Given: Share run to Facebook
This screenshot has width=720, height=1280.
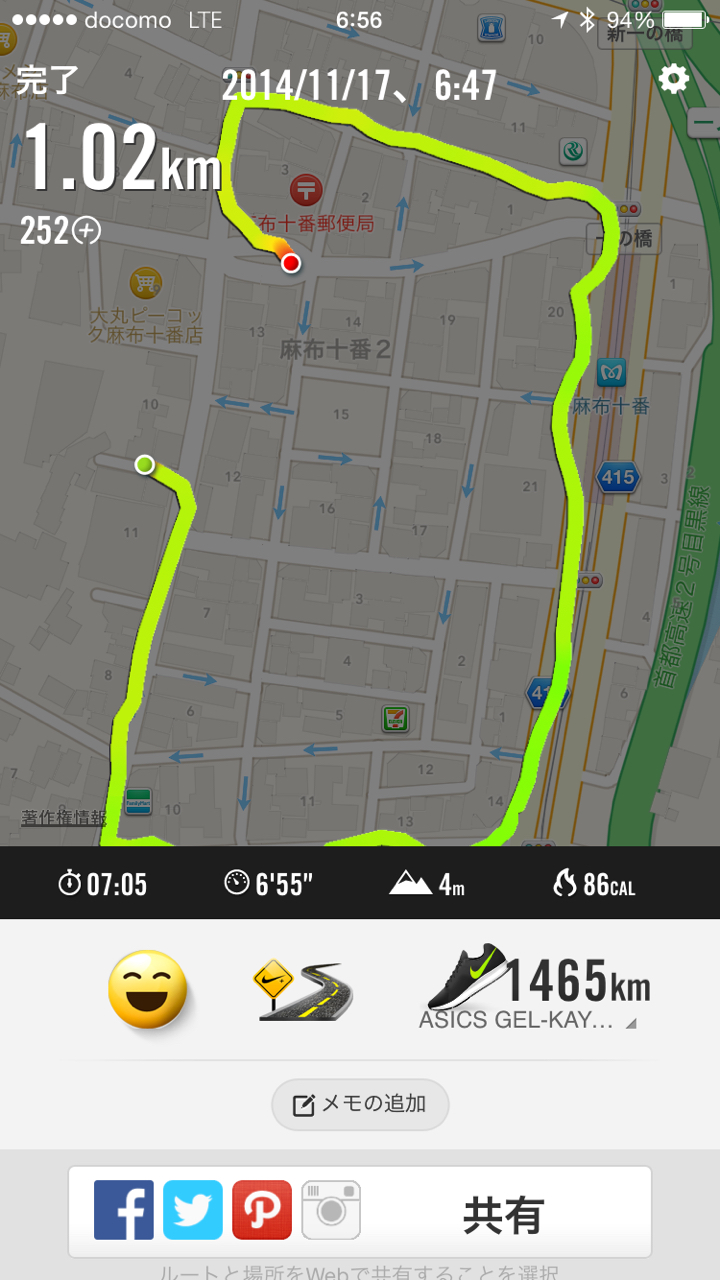Looking at the screenshot, I should pos(124,1210).
